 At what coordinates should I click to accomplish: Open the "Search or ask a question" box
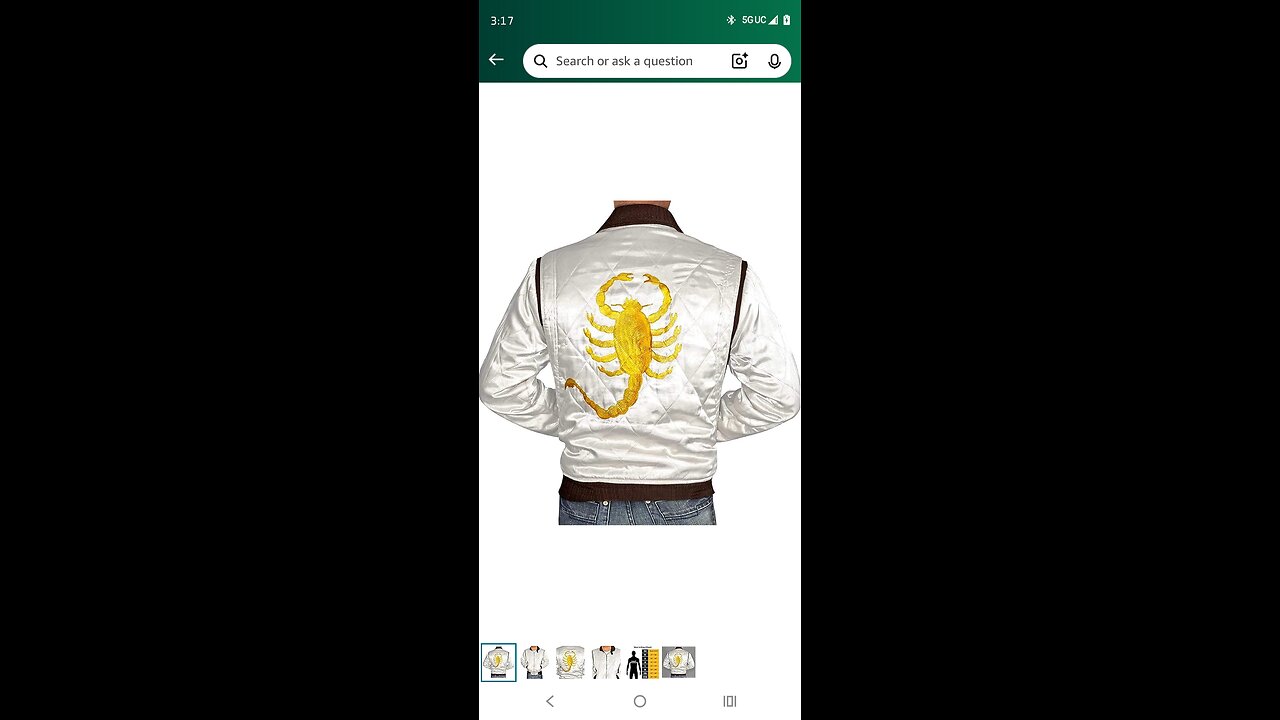coord(624,61)
